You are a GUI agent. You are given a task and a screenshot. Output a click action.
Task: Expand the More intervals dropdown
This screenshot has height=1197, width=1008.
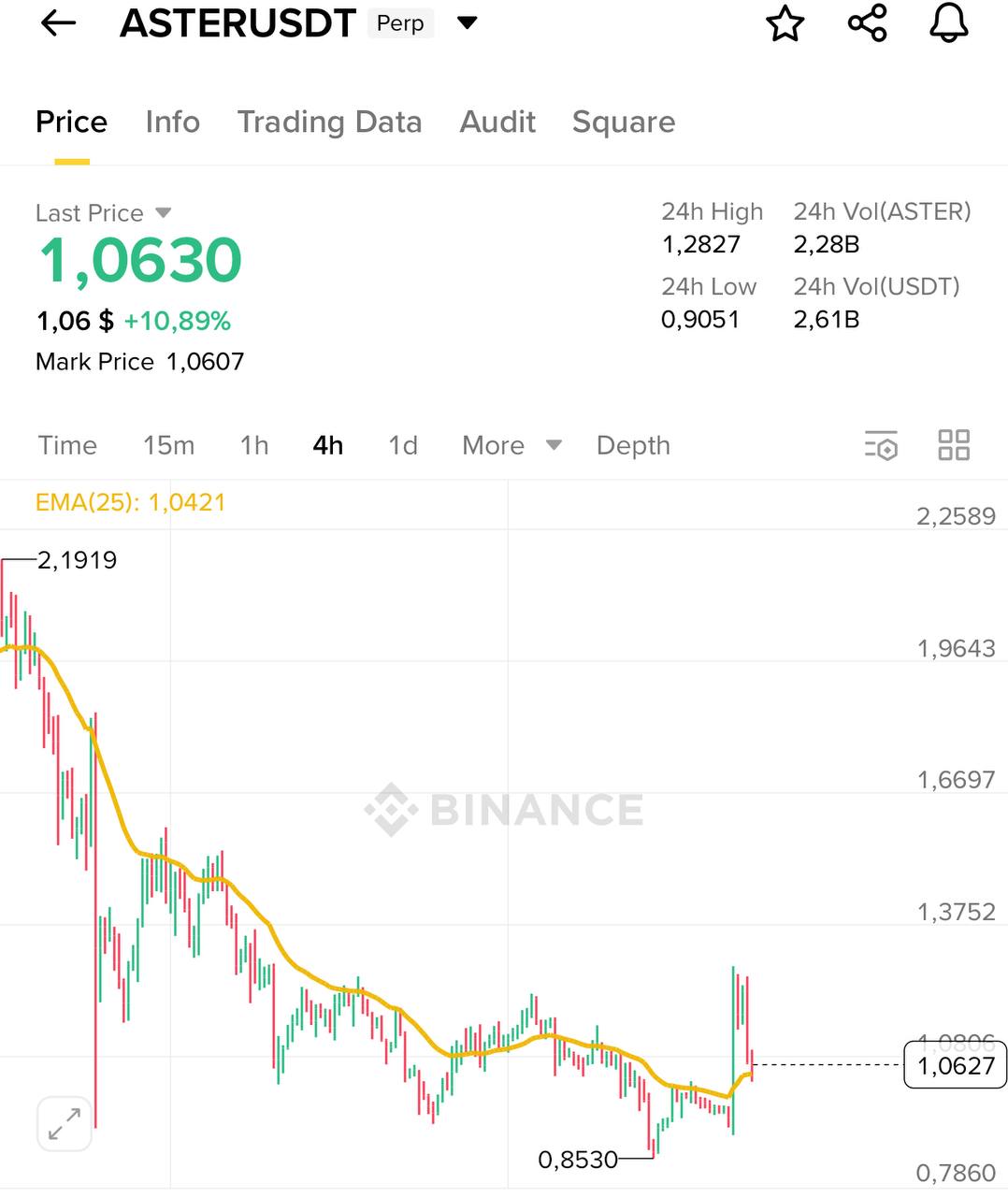(511, 445)
